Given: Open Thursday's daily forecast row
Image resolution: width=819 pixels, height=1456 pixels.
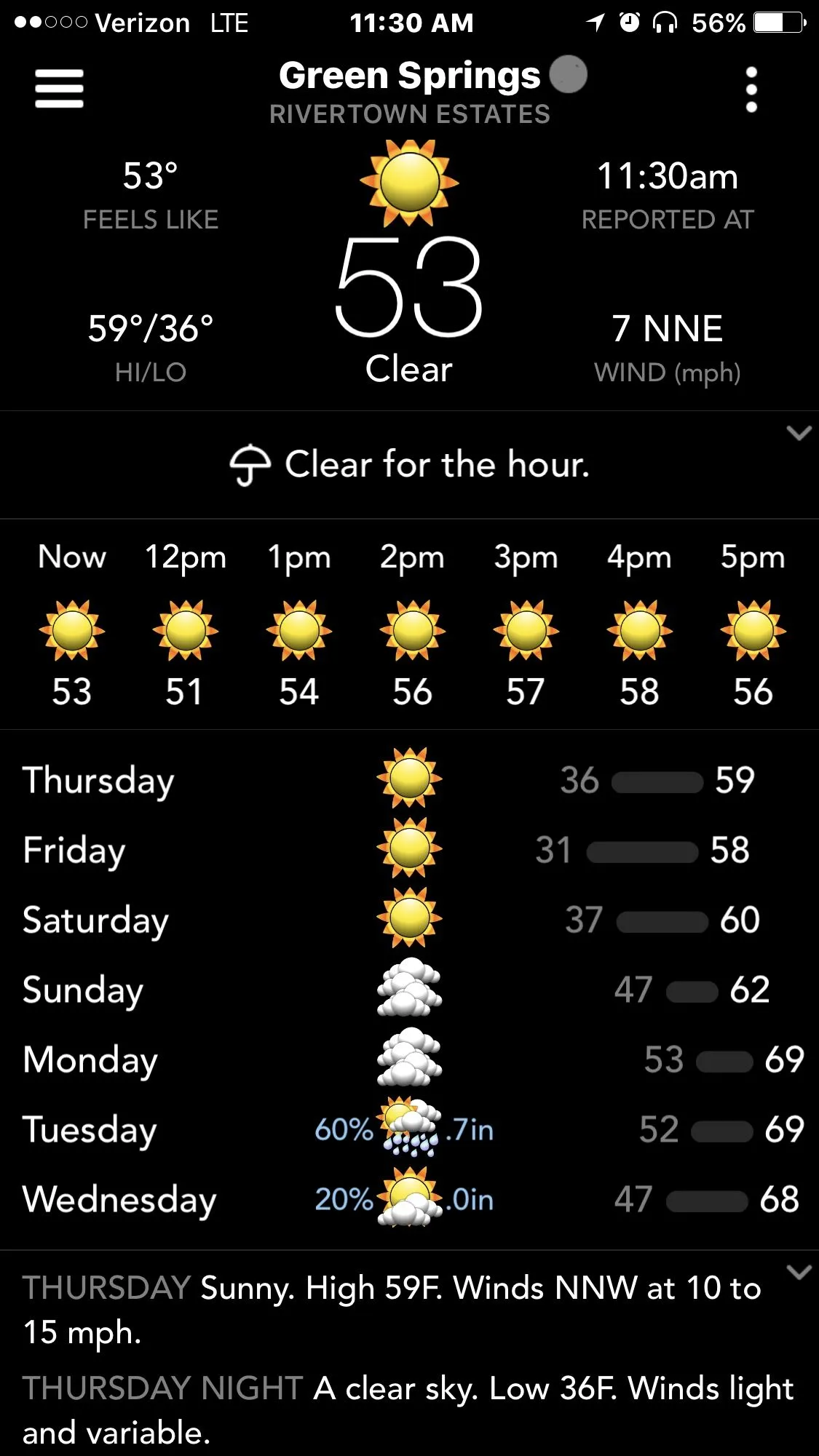Looking at the screenshot, I should [409, 779].
